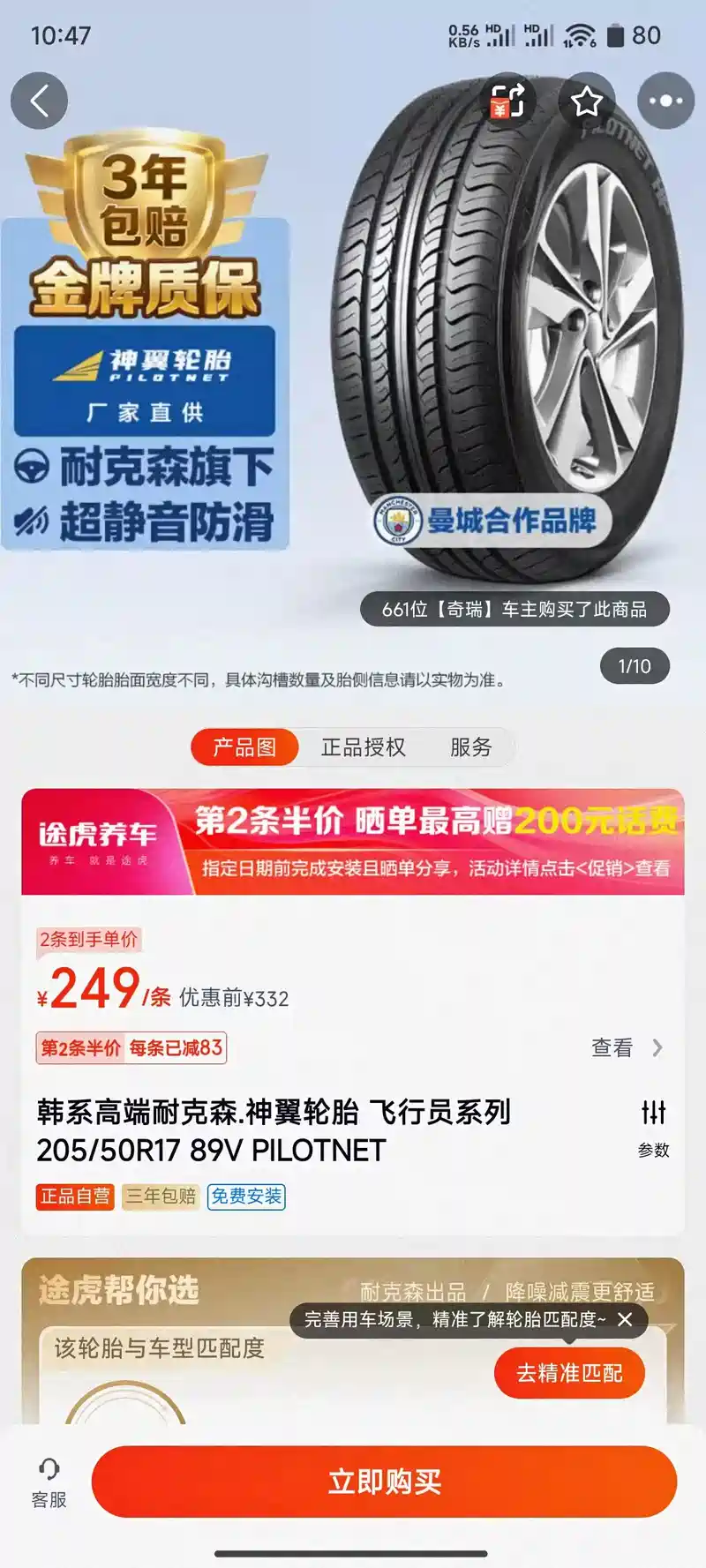View promotion details via 查看
The height and width of the screenshot is (1568, 706).
[x=626, y=1047]
